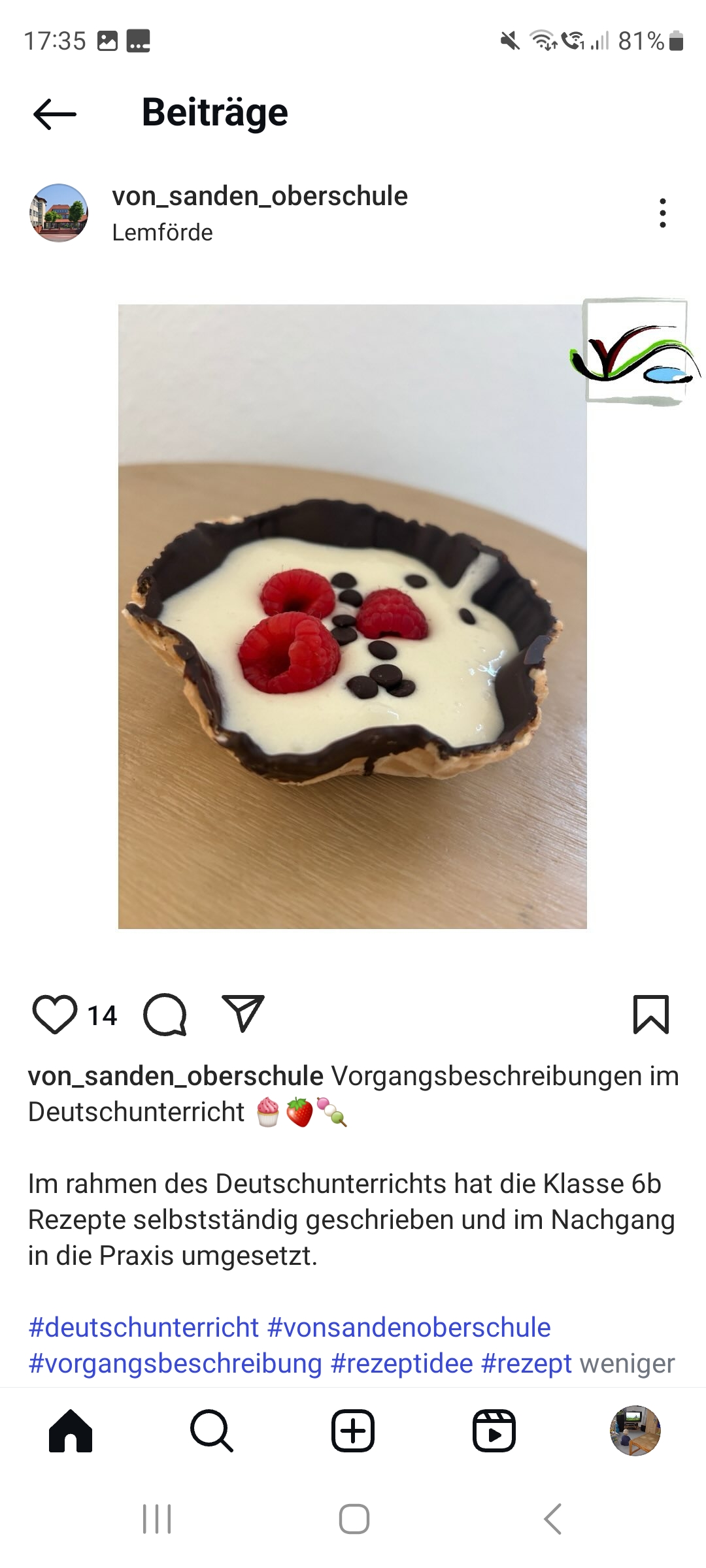The width and height of the screenshot is (706, 1568).
Task: Open the #rezeptidee hashtag
Action: coord(402,1364)
